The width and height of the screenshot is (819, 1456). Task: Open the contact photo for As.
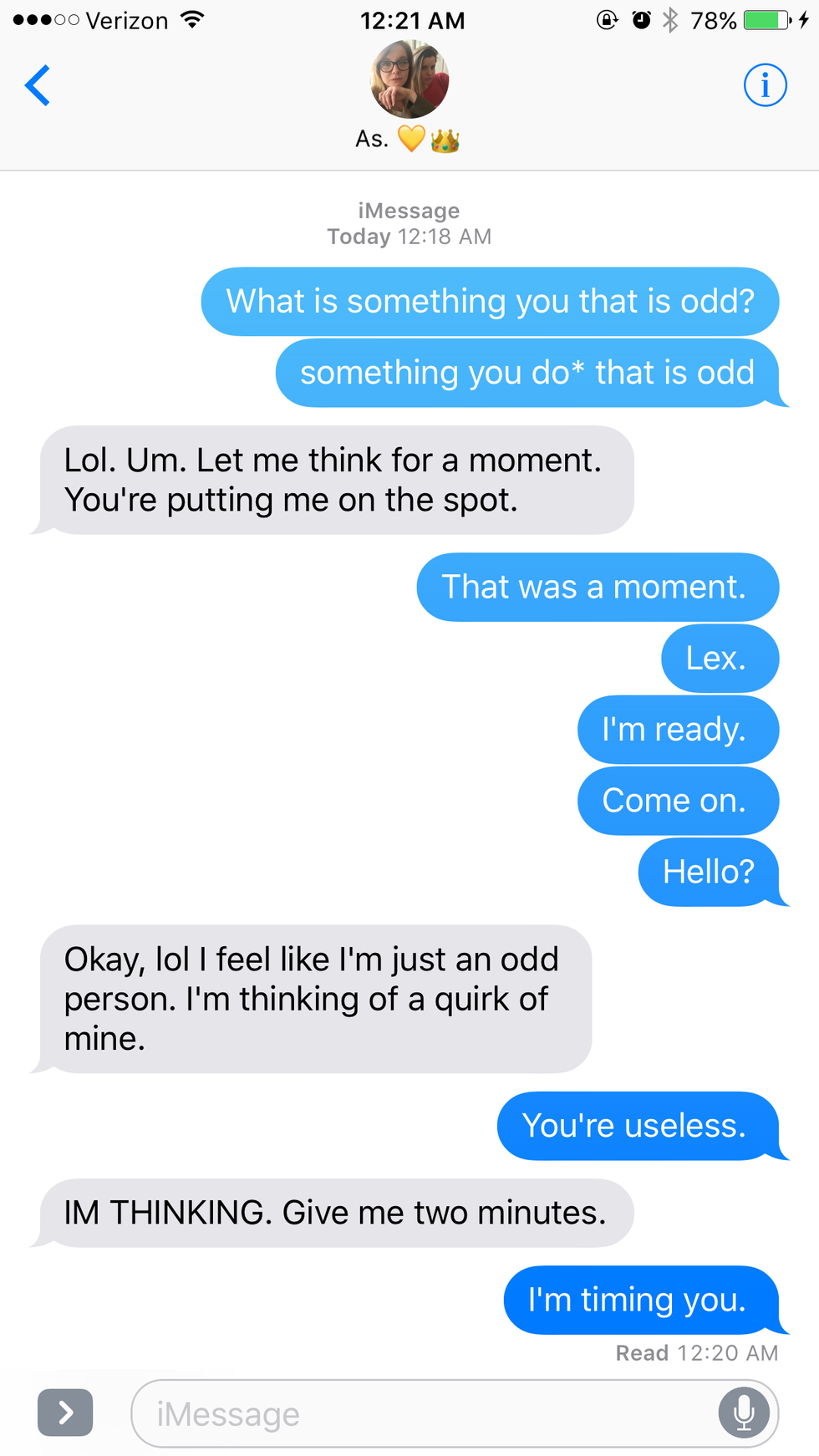point(409,80)
